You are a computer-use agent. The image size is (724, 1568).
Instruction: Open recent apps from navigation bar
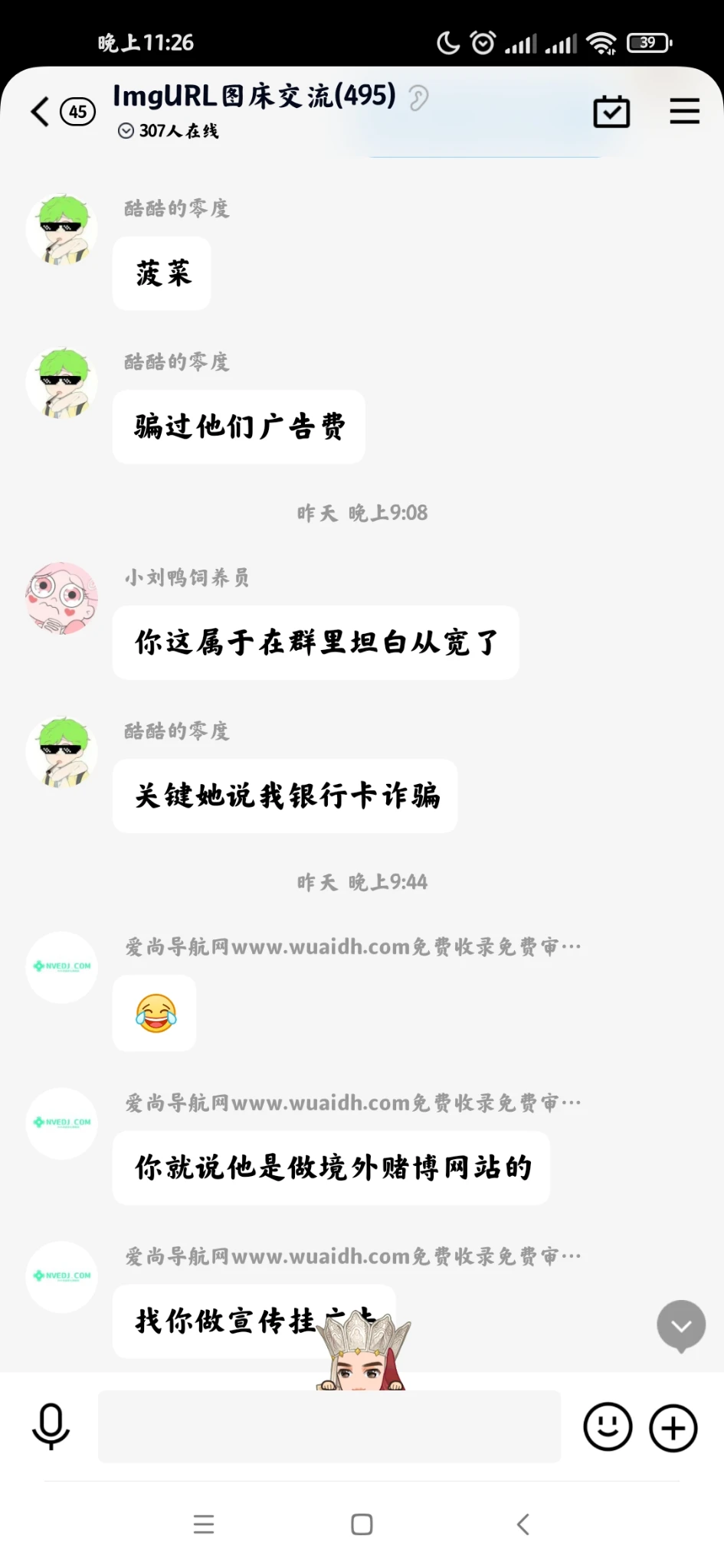(204, 1524)
